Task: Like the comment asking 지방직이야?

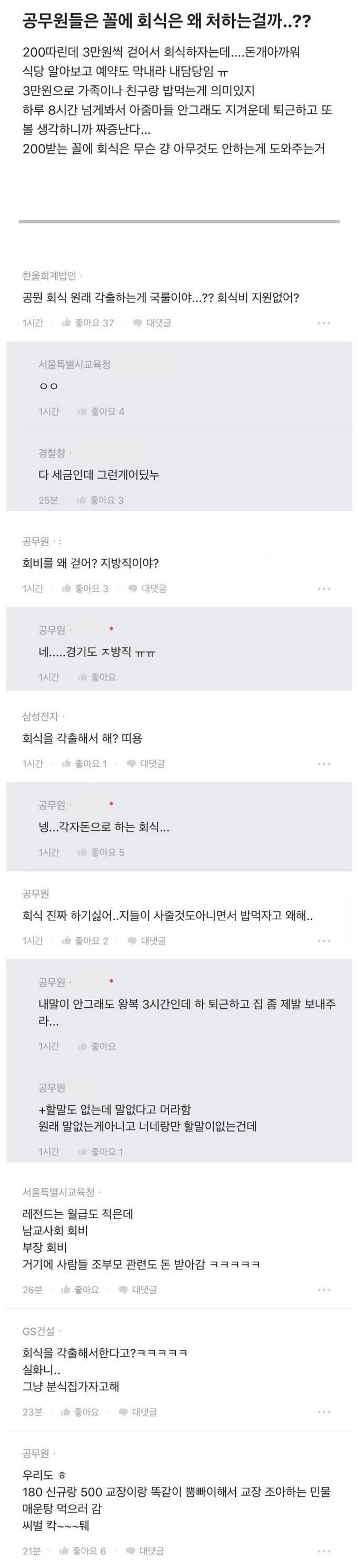Action: click(x=85, y=588)
